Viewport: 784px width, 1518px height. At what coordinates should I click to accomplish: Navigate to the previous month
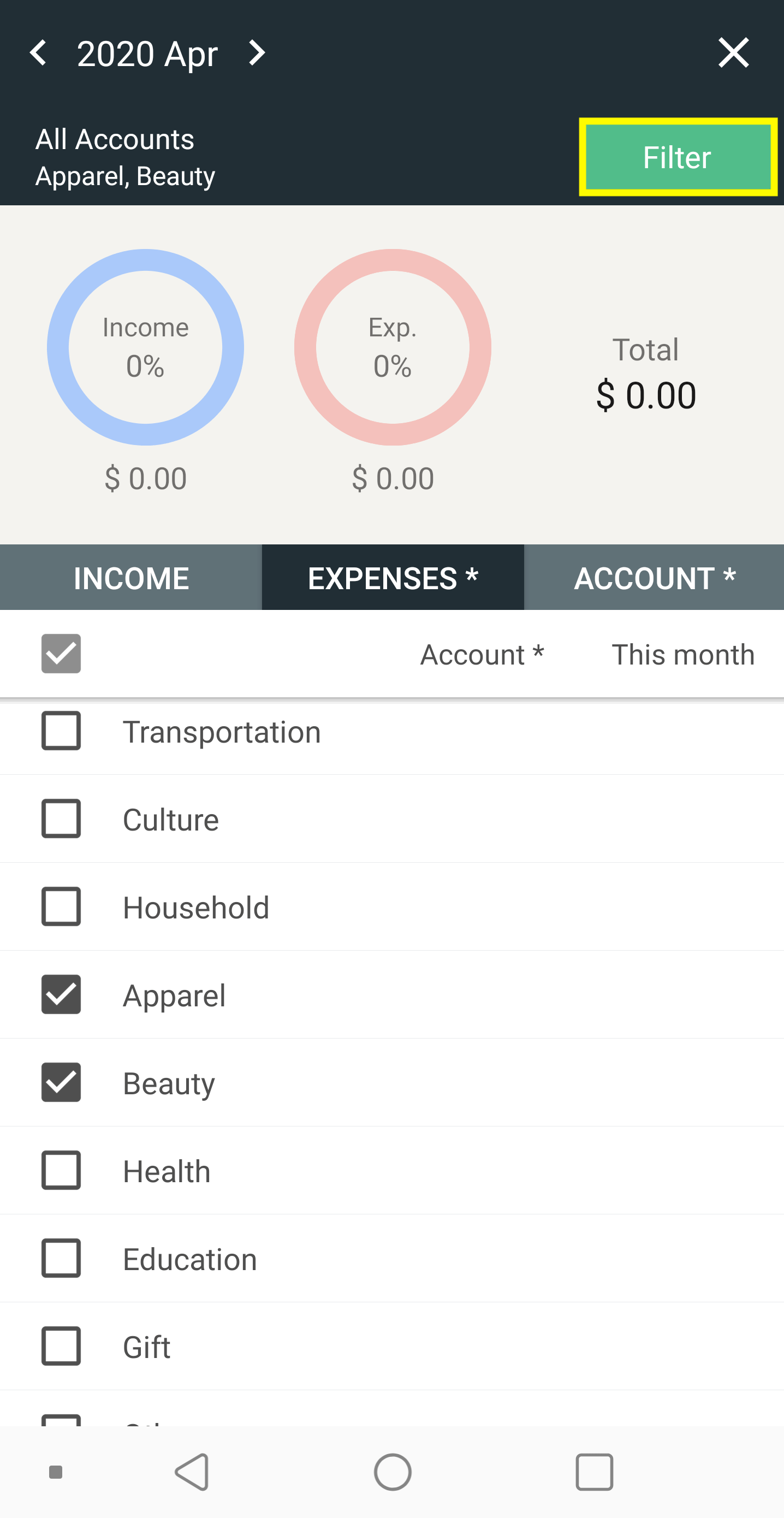point(39,52)
